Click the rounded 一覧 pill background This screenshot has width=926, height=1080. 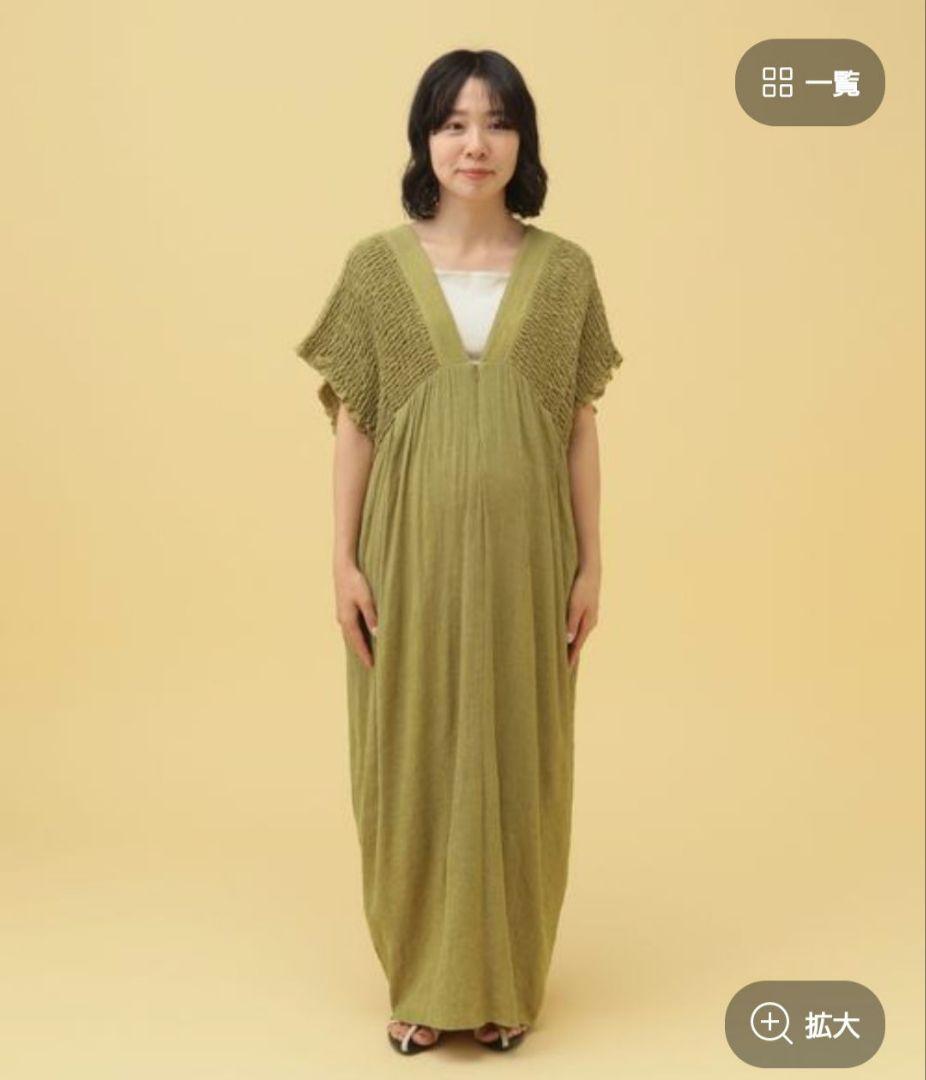pyautogui.click(x=810, y=84)
